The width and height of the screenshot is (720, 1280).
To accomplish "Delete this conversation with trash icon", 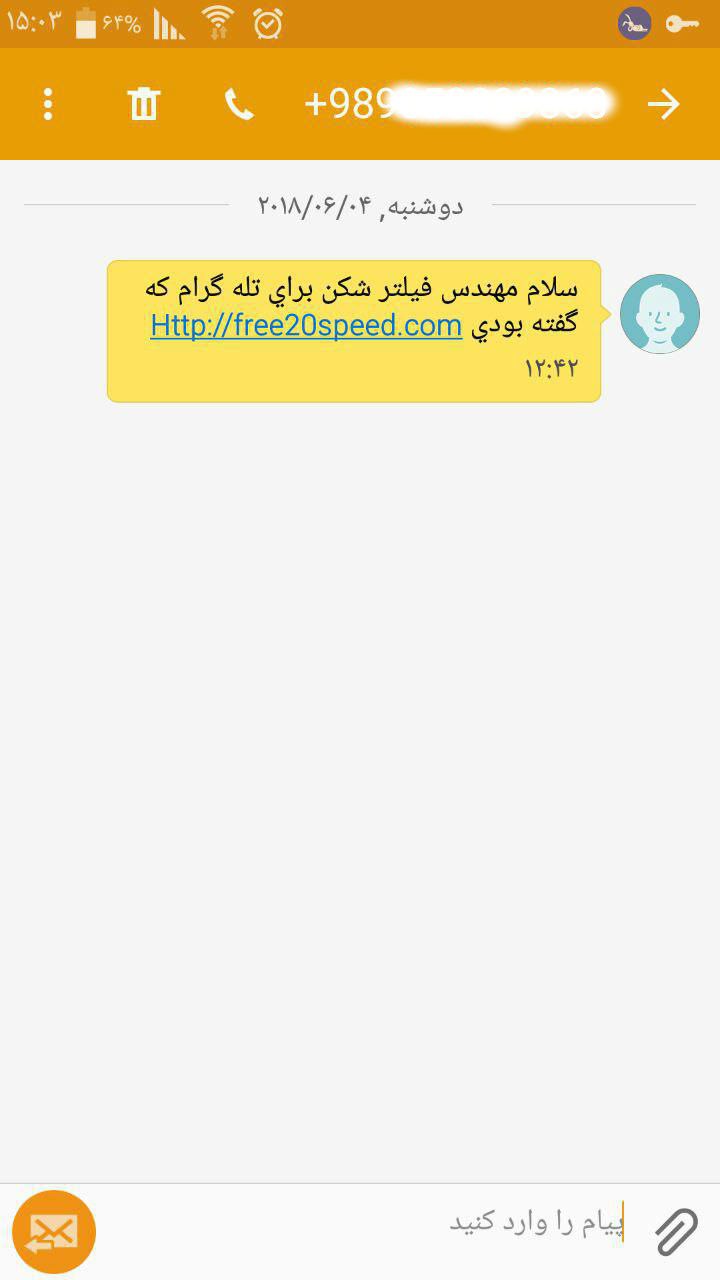I will (144, 104).
